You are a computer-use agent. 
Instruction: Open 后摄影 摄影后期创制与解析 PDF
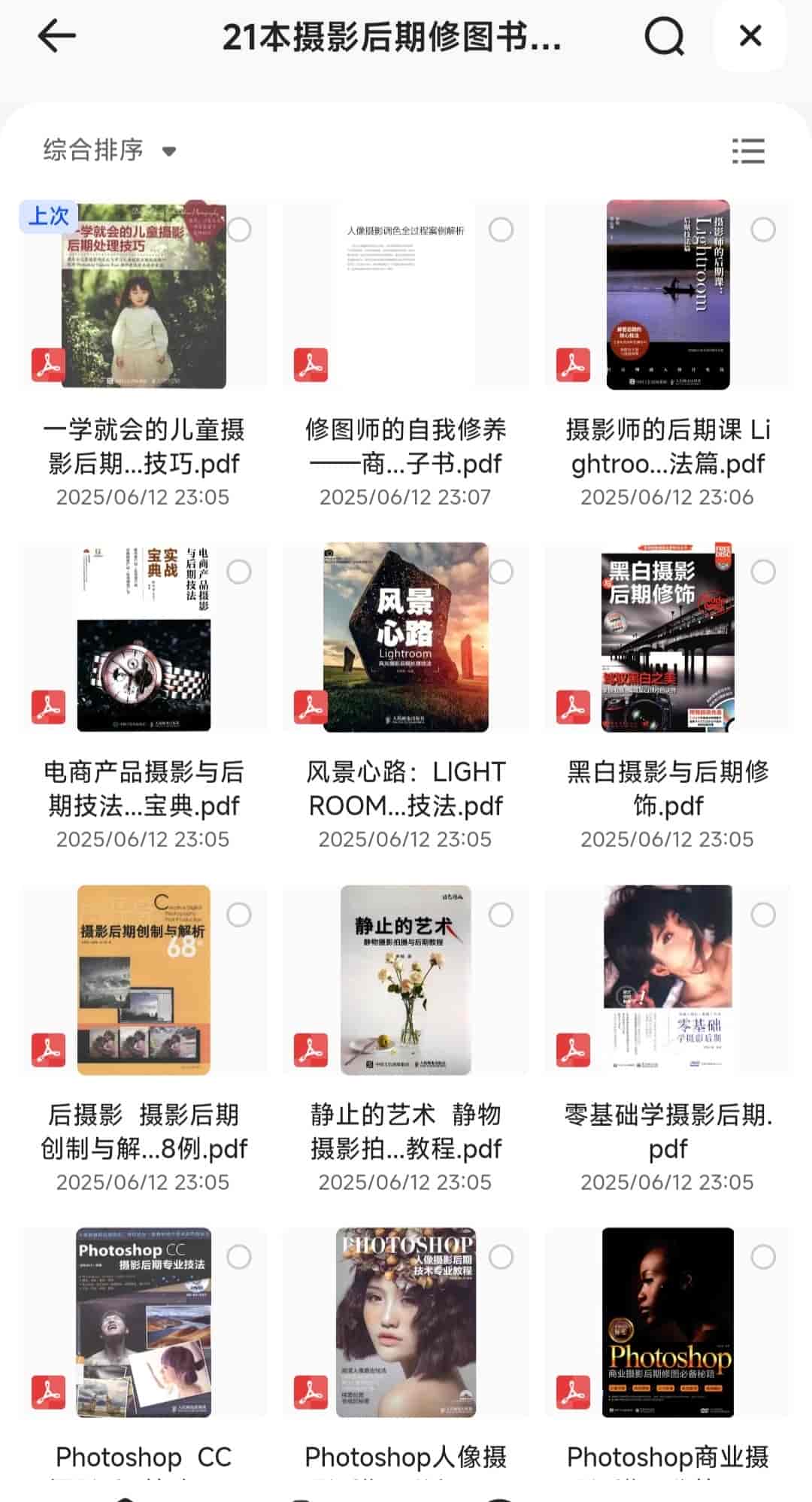coord(144,980)
